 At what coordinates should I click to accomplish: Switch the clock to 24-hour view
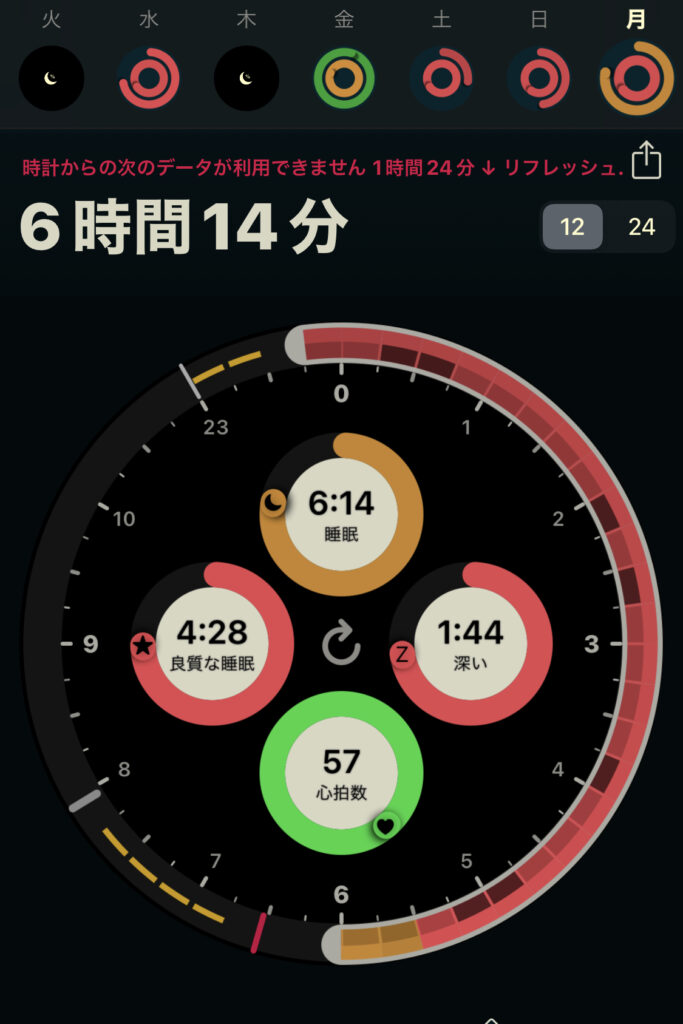[x=641, y=227]
